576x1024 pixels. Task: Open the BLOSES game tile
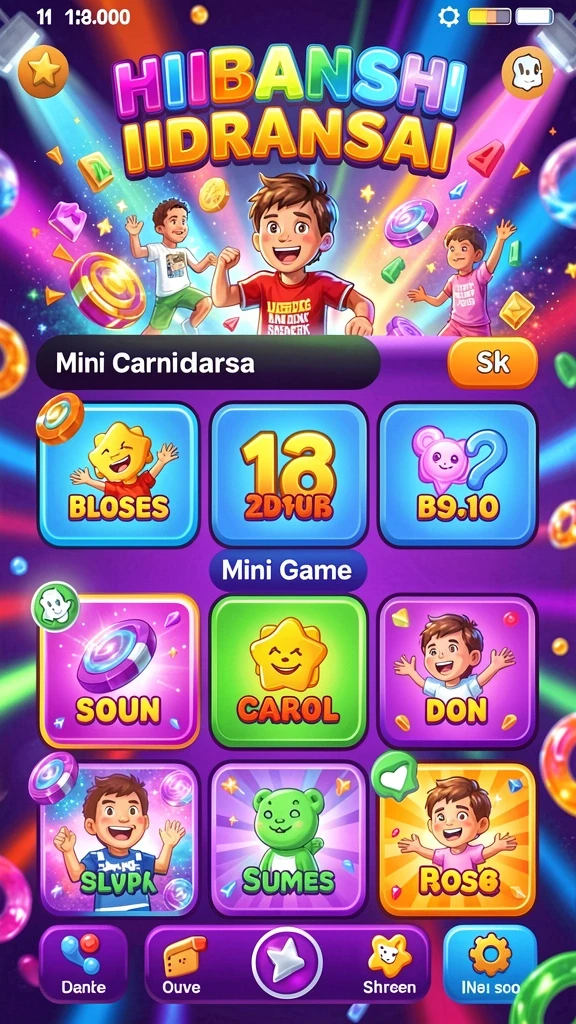118,475
